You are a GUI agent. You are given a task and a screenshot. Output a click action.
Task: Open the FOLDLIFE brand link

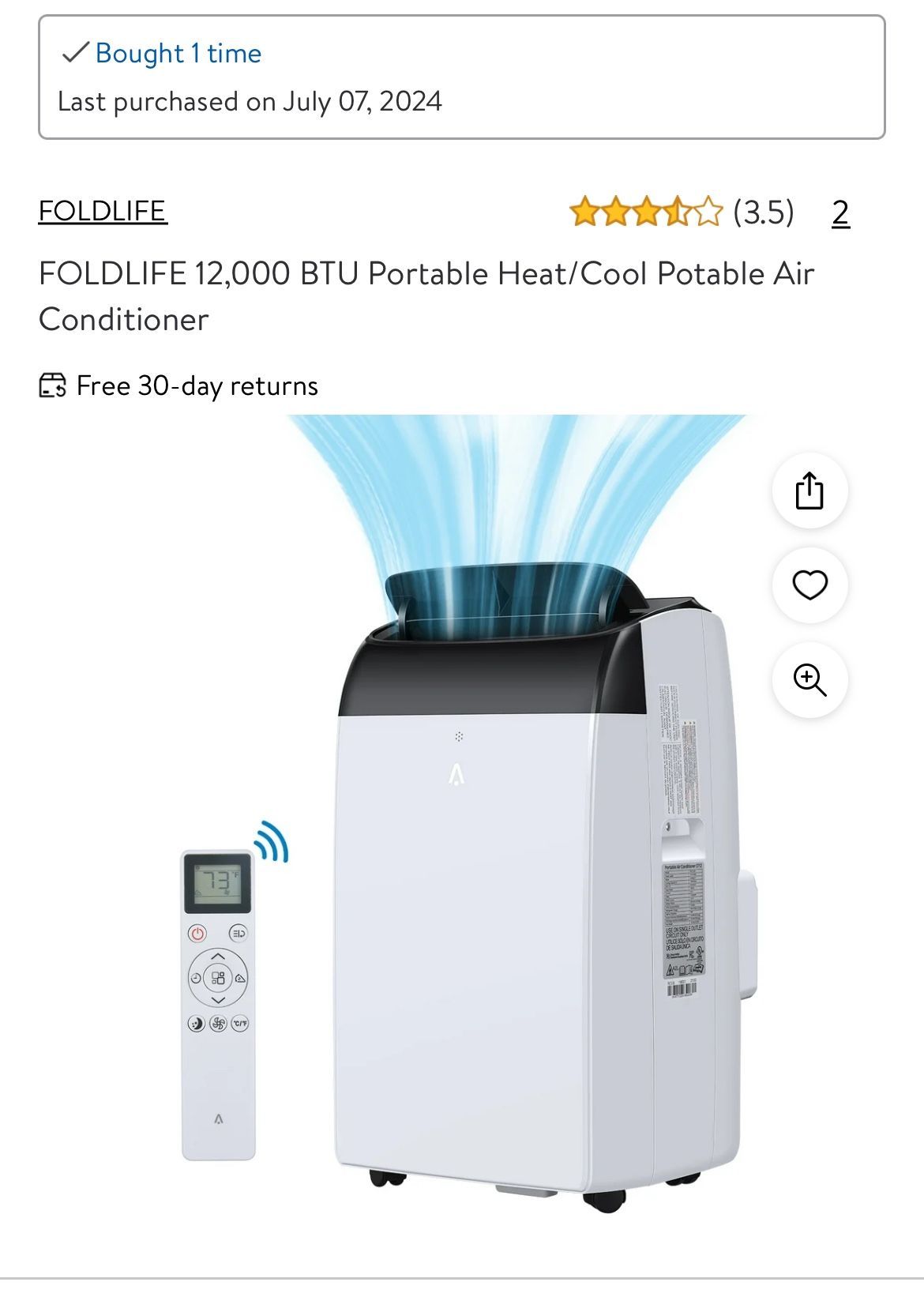coord(103,211)
